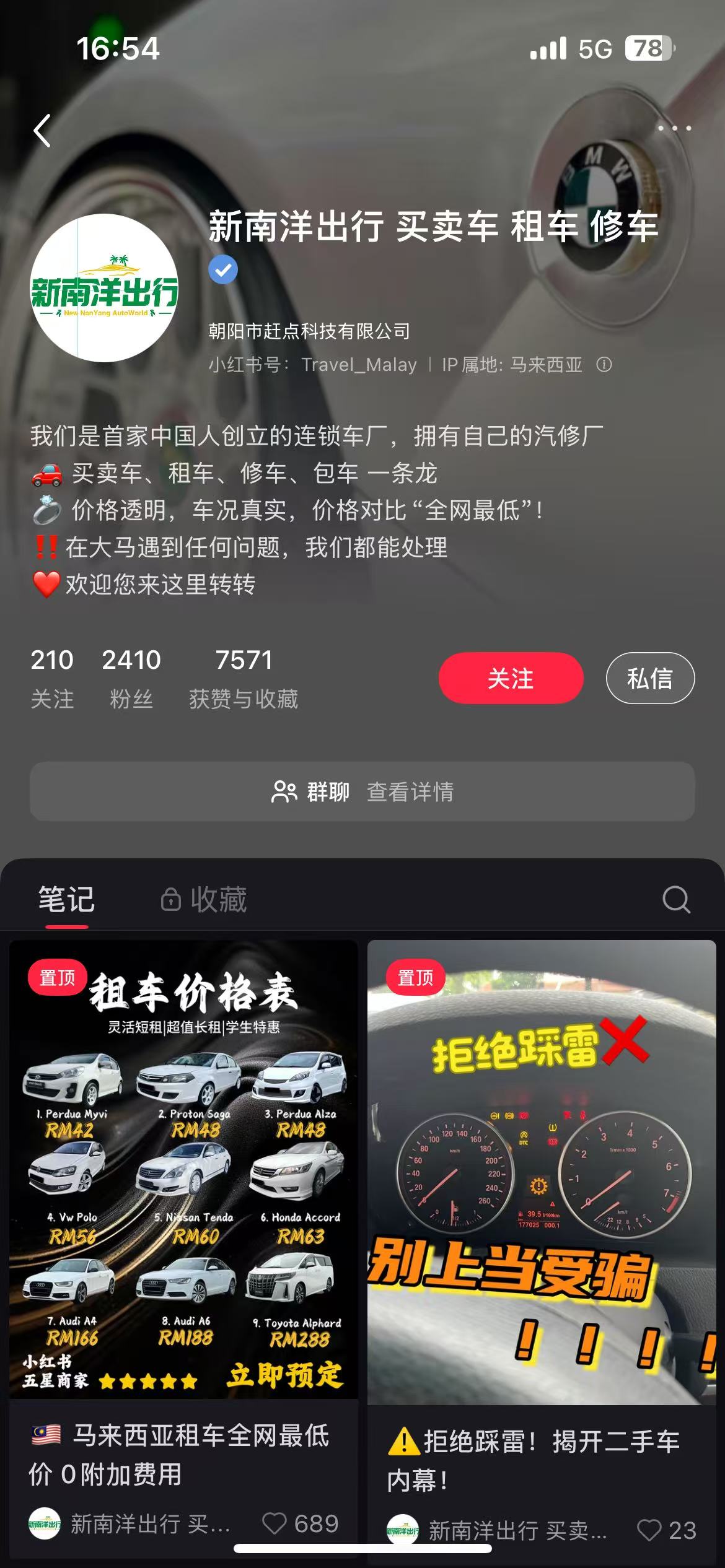This screenshot has width=725, height=1568.
Task: Expand group chat via 查看详情
Action: pos(411,792)
